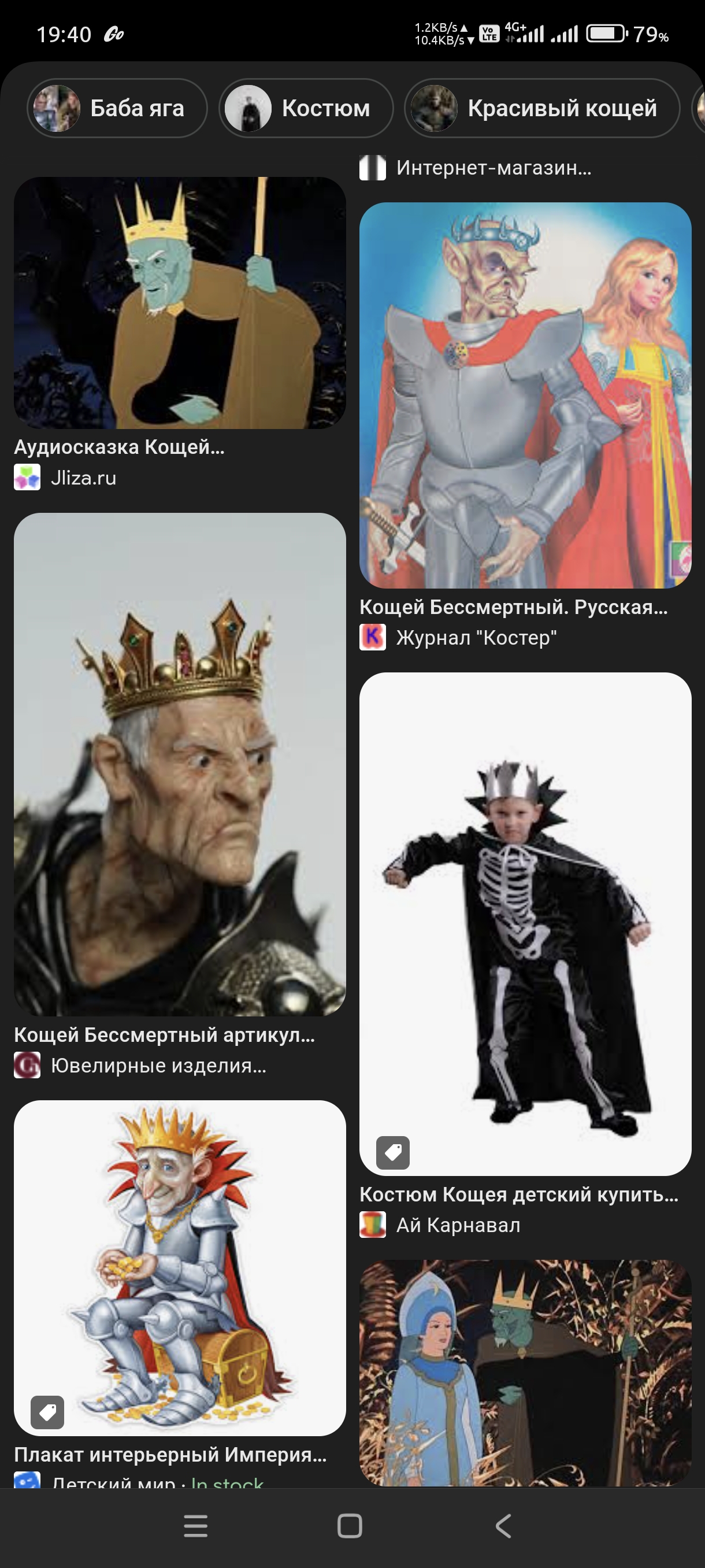Select the Баба яга suggestion chip

coord(117,108)
